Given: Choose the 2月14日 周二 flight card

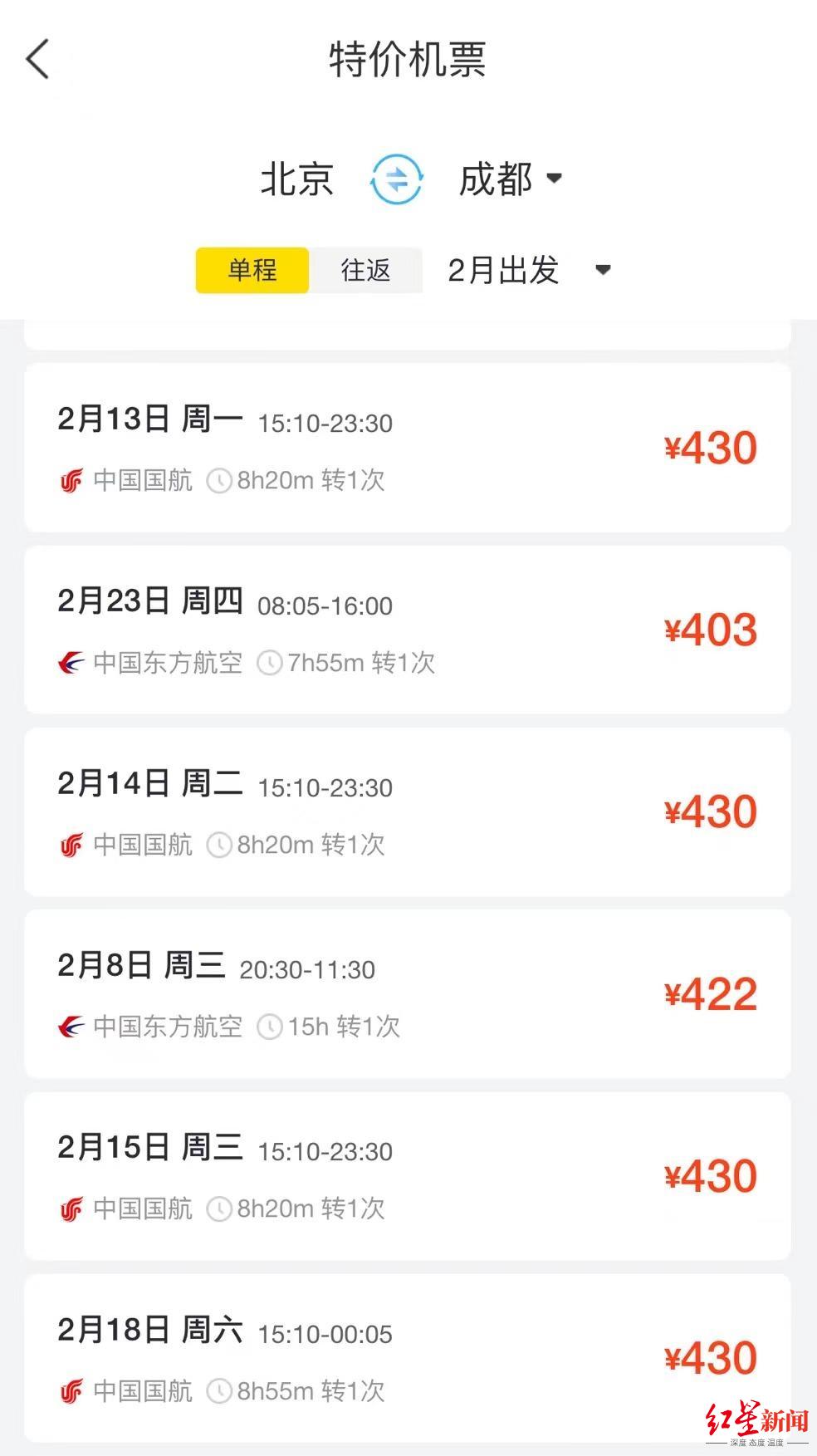Looking at the screenshot, I should (407, 811).
